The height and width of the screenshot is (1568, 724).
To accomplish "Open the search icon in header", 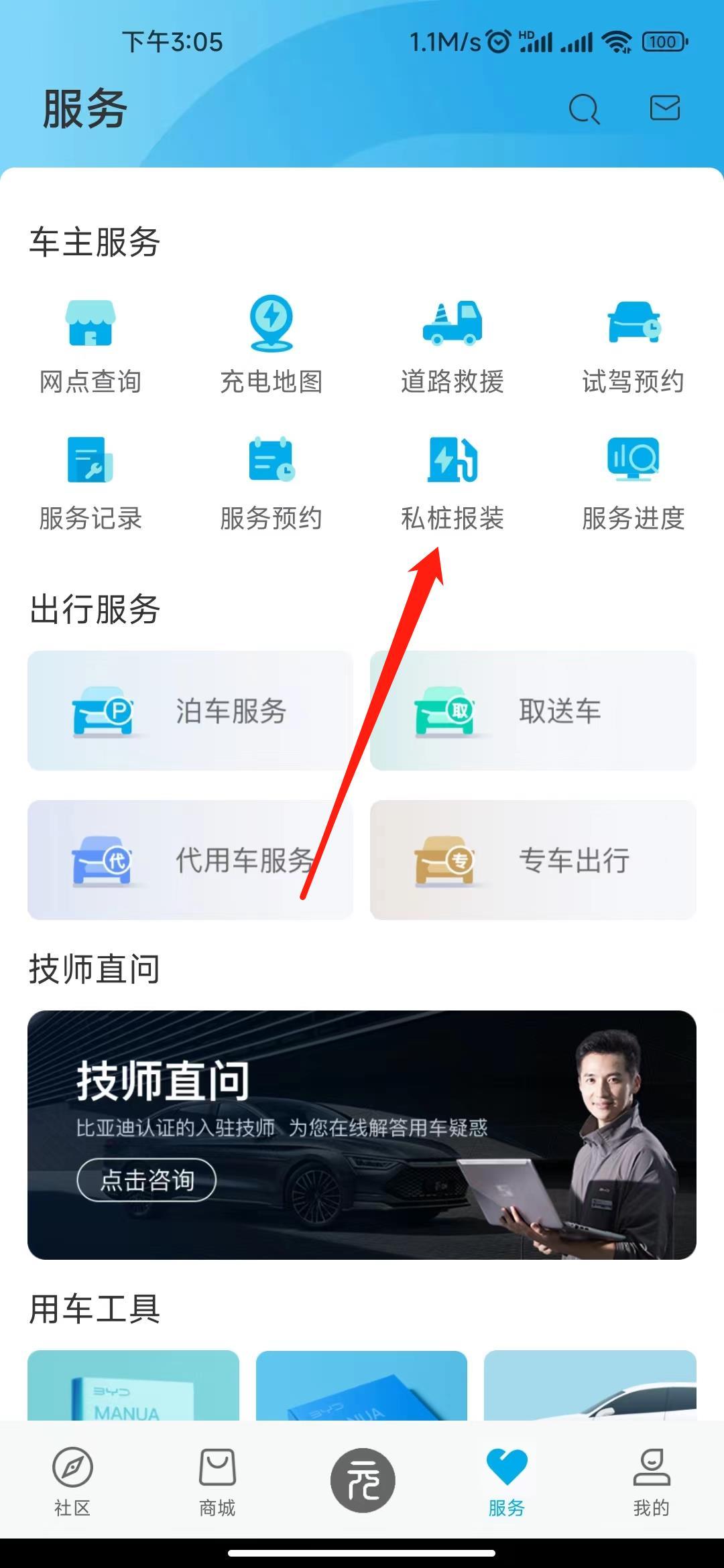I will (584, 109).
